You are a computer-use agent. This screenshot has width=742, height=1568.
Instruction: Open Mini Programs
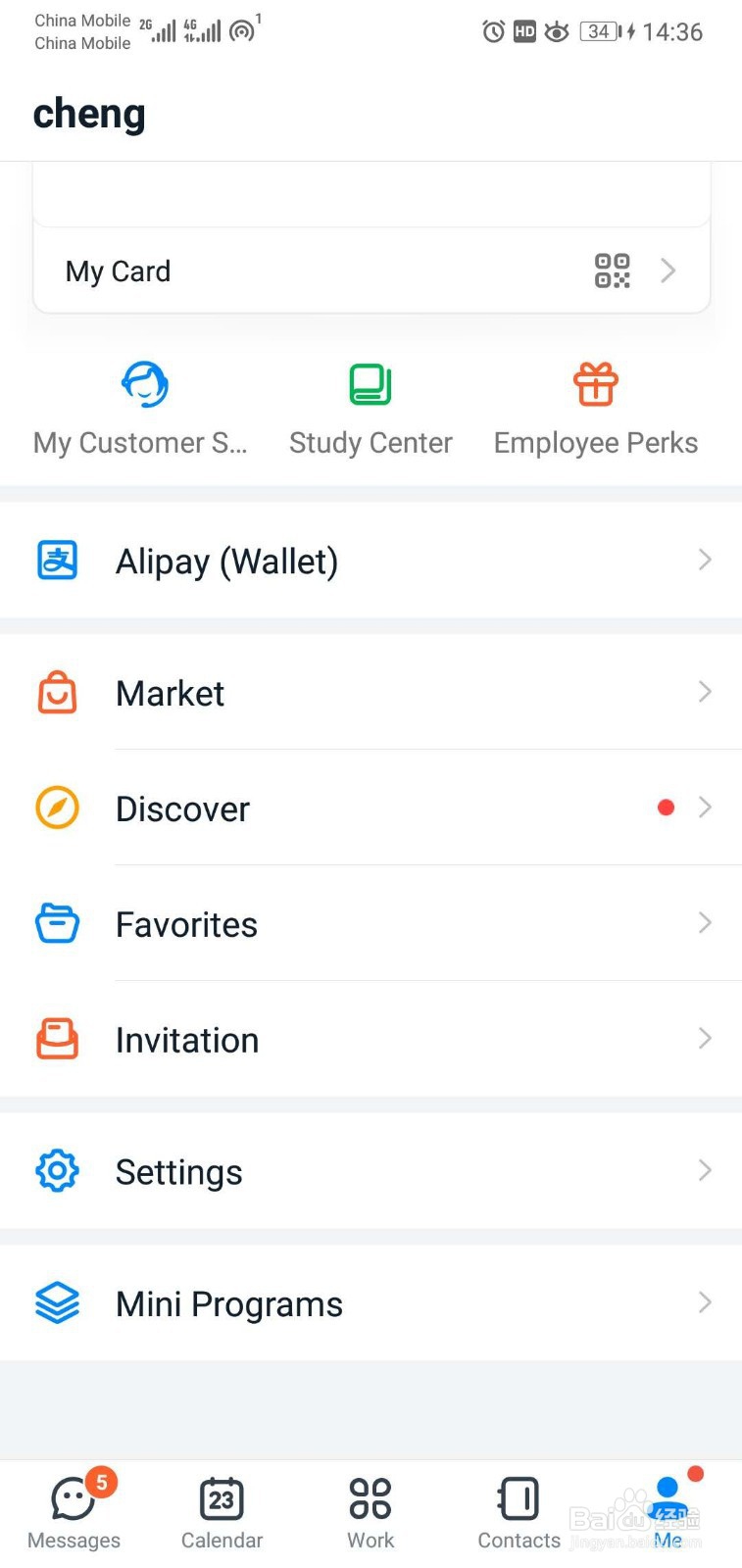pos(371,1303)
